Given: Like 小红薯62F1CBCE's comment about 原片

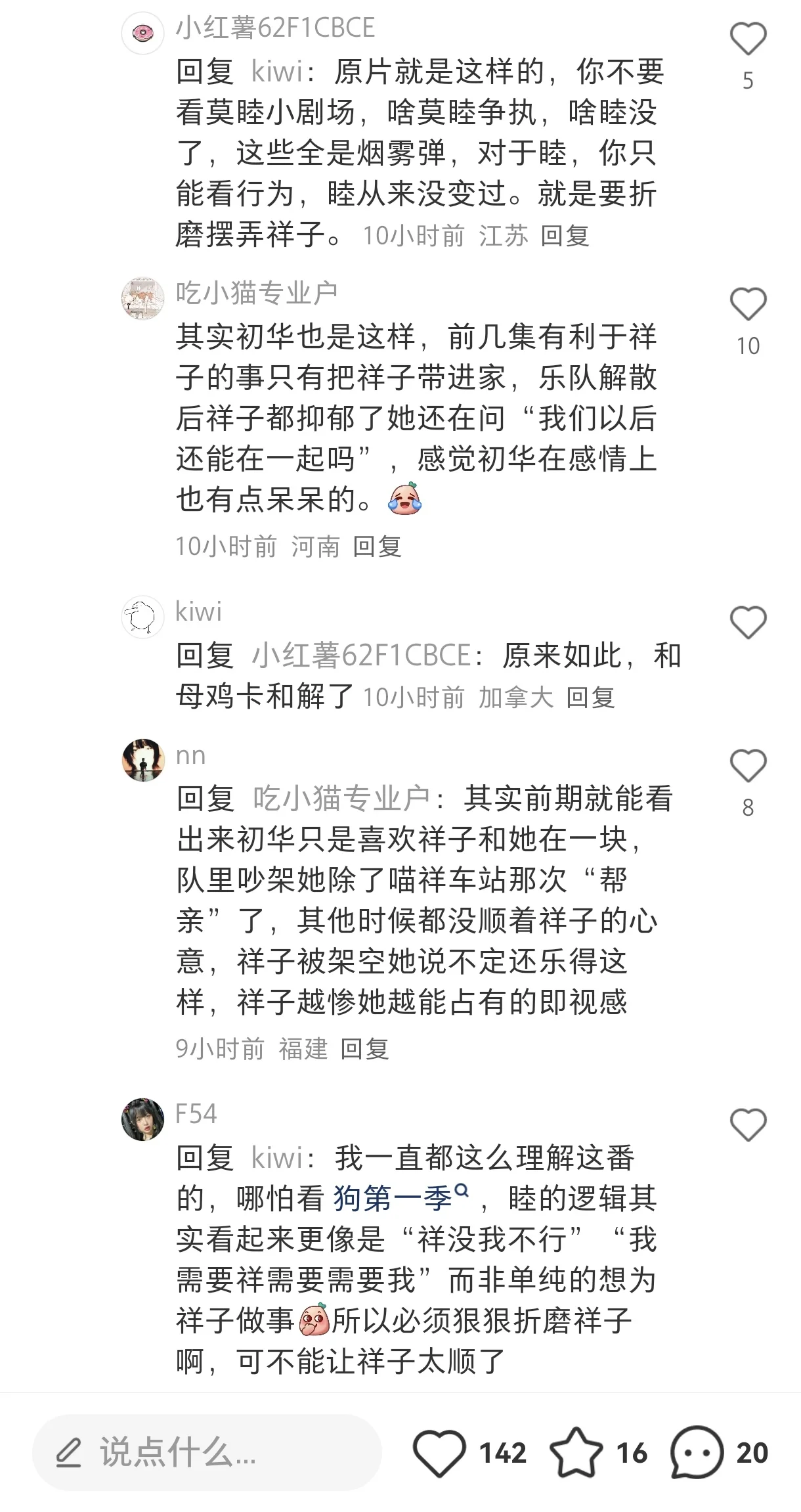Looking at the screenshot, I should (x=748, y=39).
